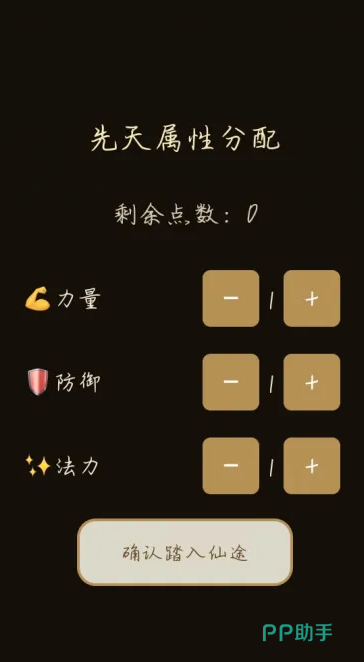The image size is (364, 662).
Task: Add one point to 防御
Action: tap(312, 382)
